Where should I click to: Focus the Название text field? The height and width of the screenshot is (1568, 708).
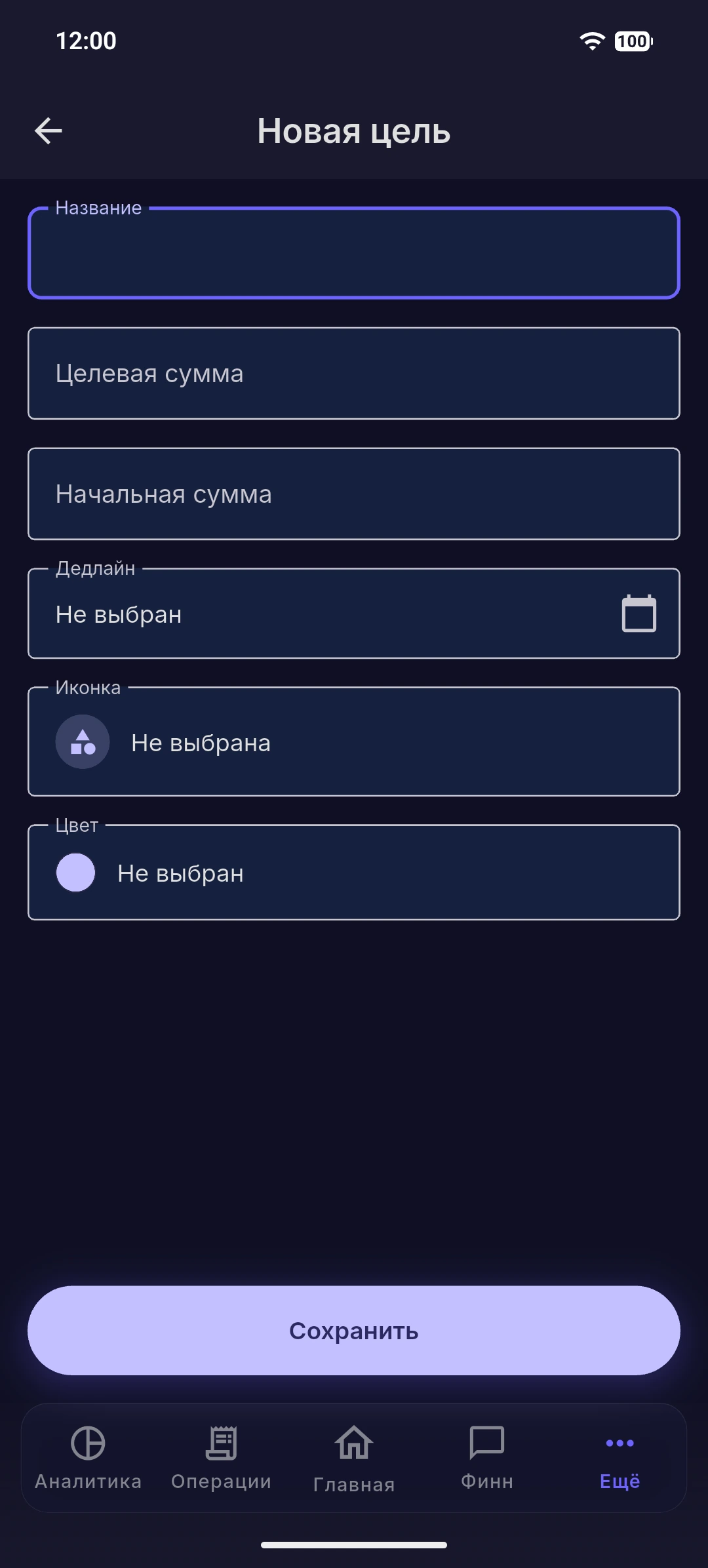354,253
